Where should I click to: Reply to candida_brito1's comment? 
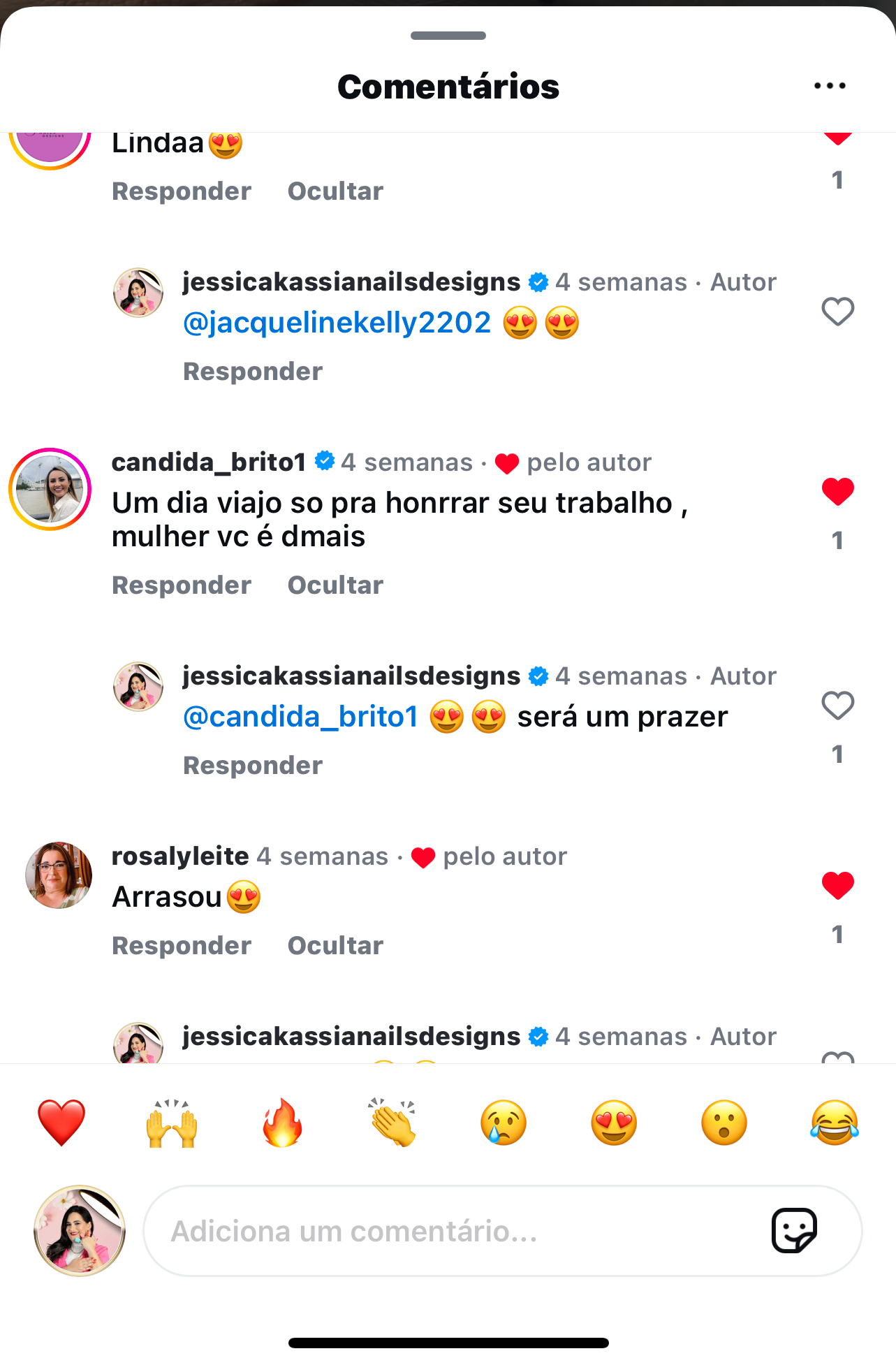(182, 585)
